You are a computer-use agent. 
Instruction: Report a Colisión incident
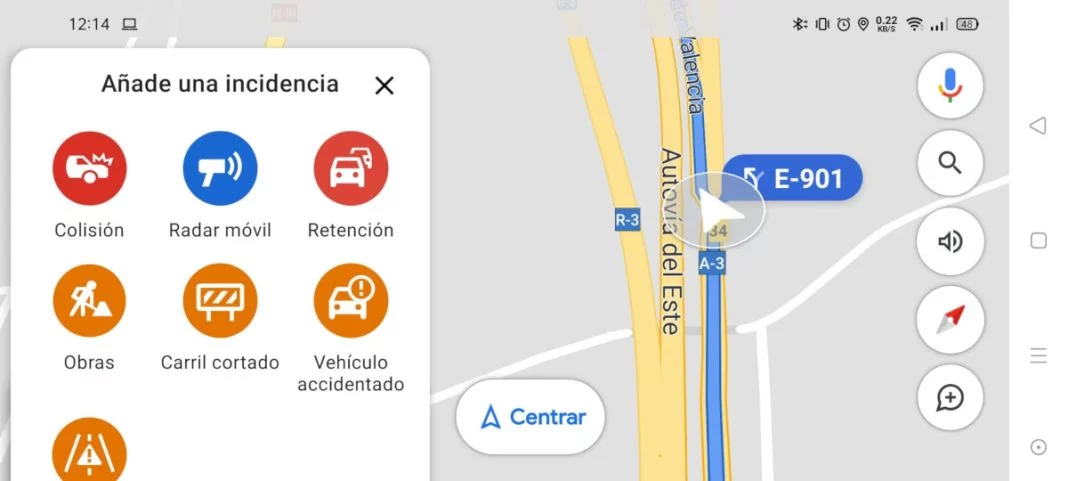(90, 169)
